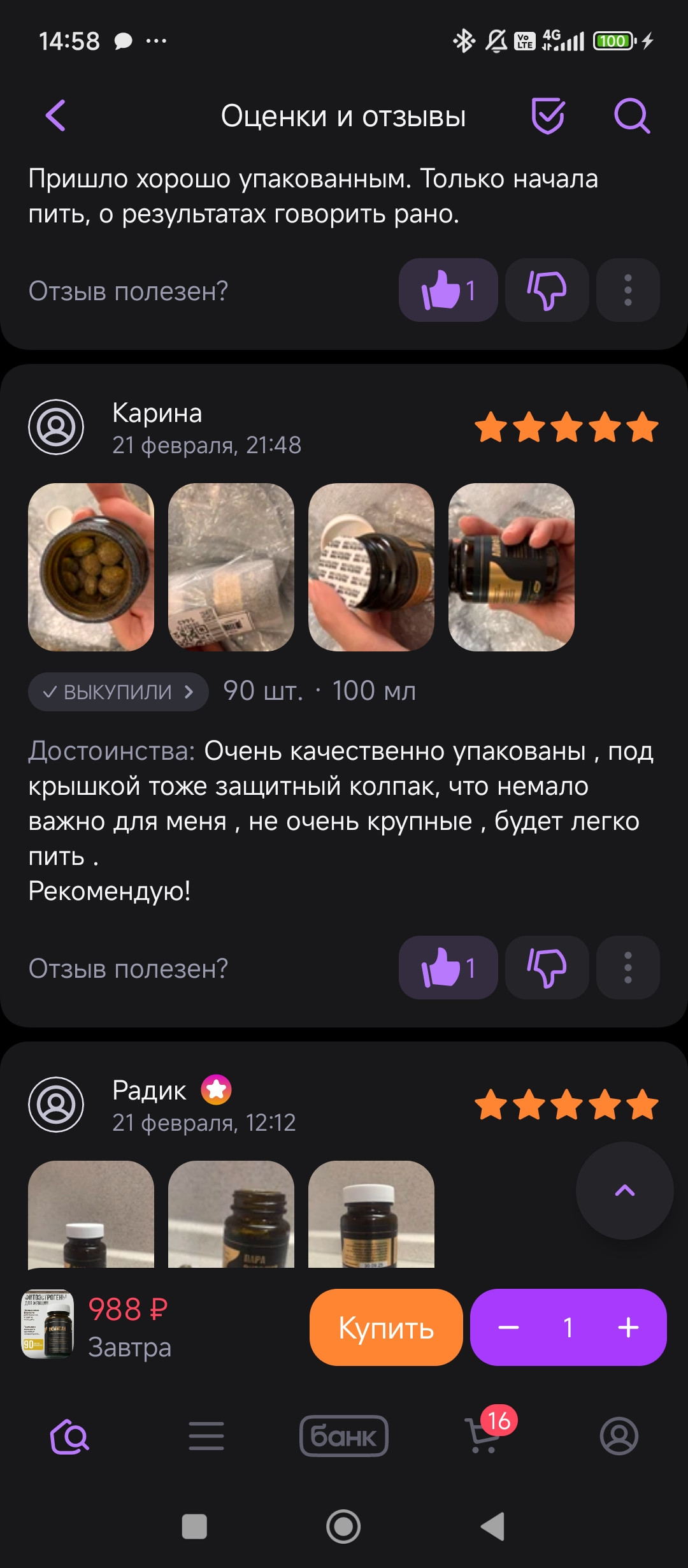Tap Купить to buy the product
This screenshot has height=1568, width=688.
(386, 1328)
